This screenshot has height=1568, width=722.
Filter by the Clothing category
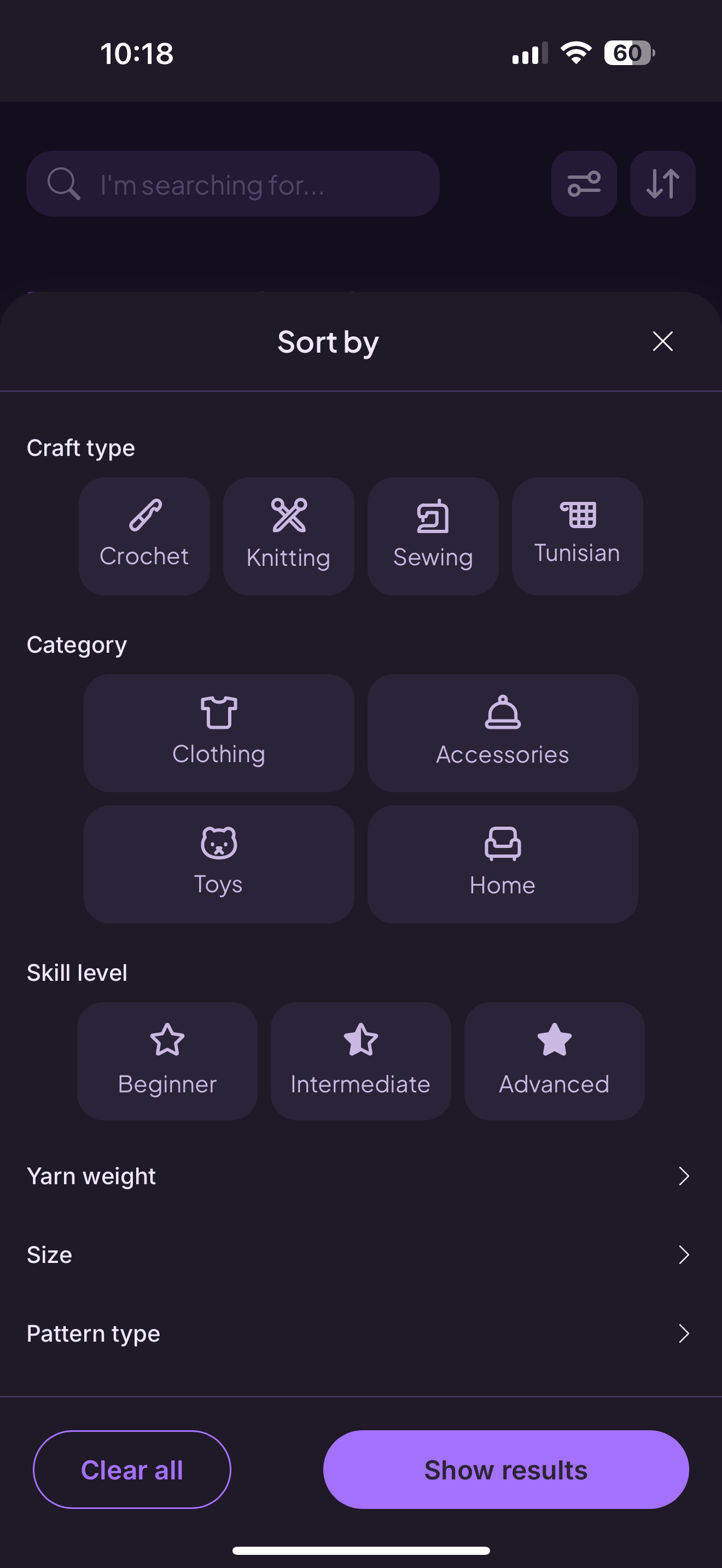[219, 733]
